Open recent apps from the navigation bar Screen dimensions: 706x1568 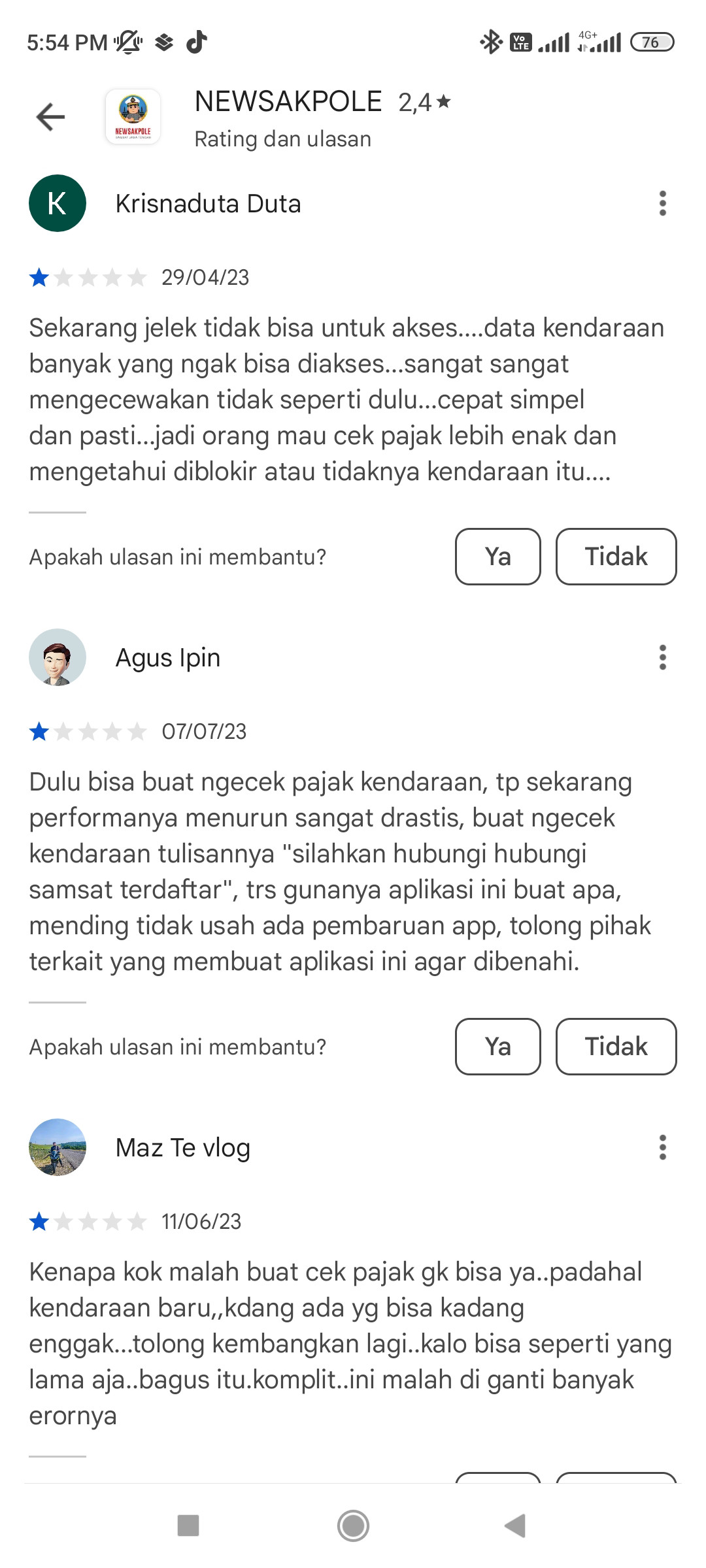[188, 1526]
